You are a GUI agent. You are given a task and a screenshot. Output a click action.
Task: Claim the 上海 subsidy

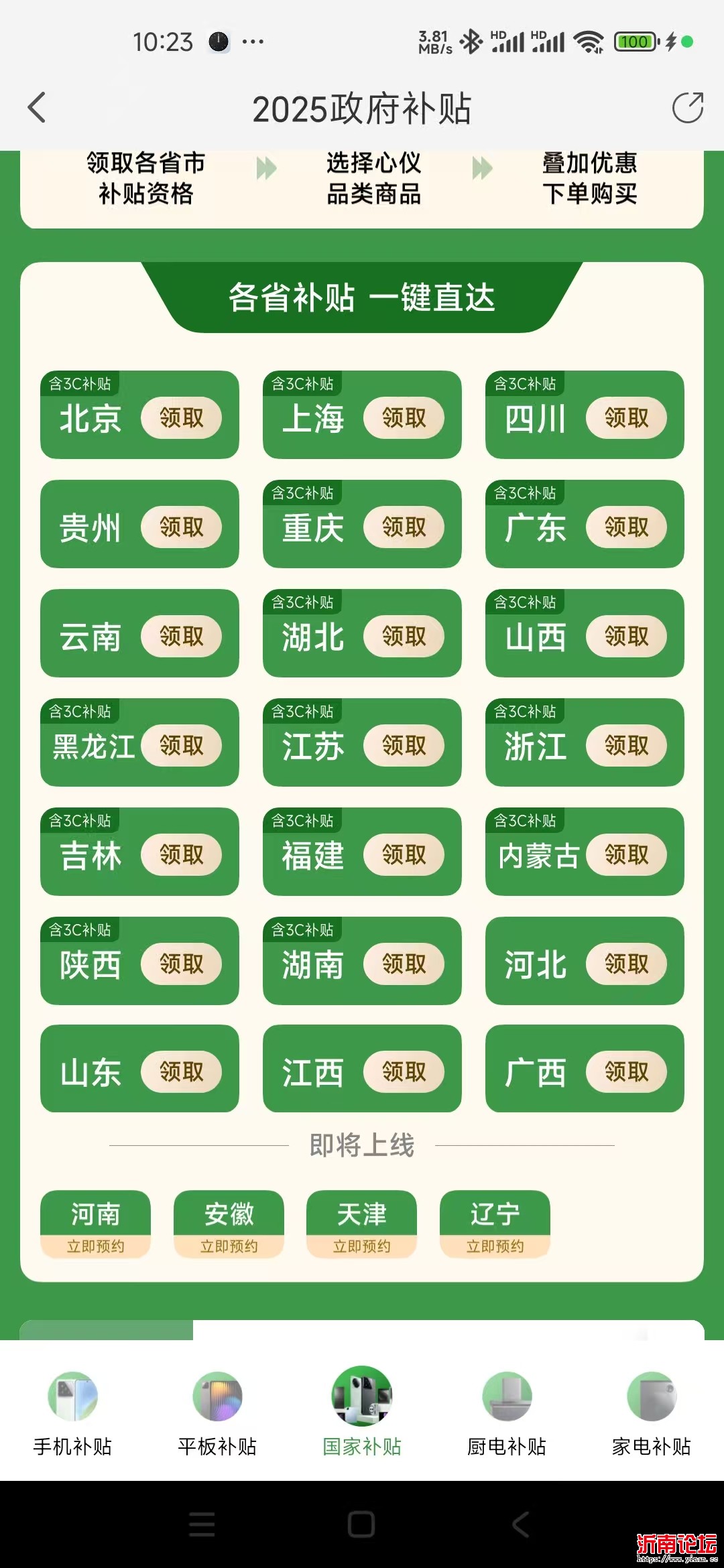pos(404,418)
